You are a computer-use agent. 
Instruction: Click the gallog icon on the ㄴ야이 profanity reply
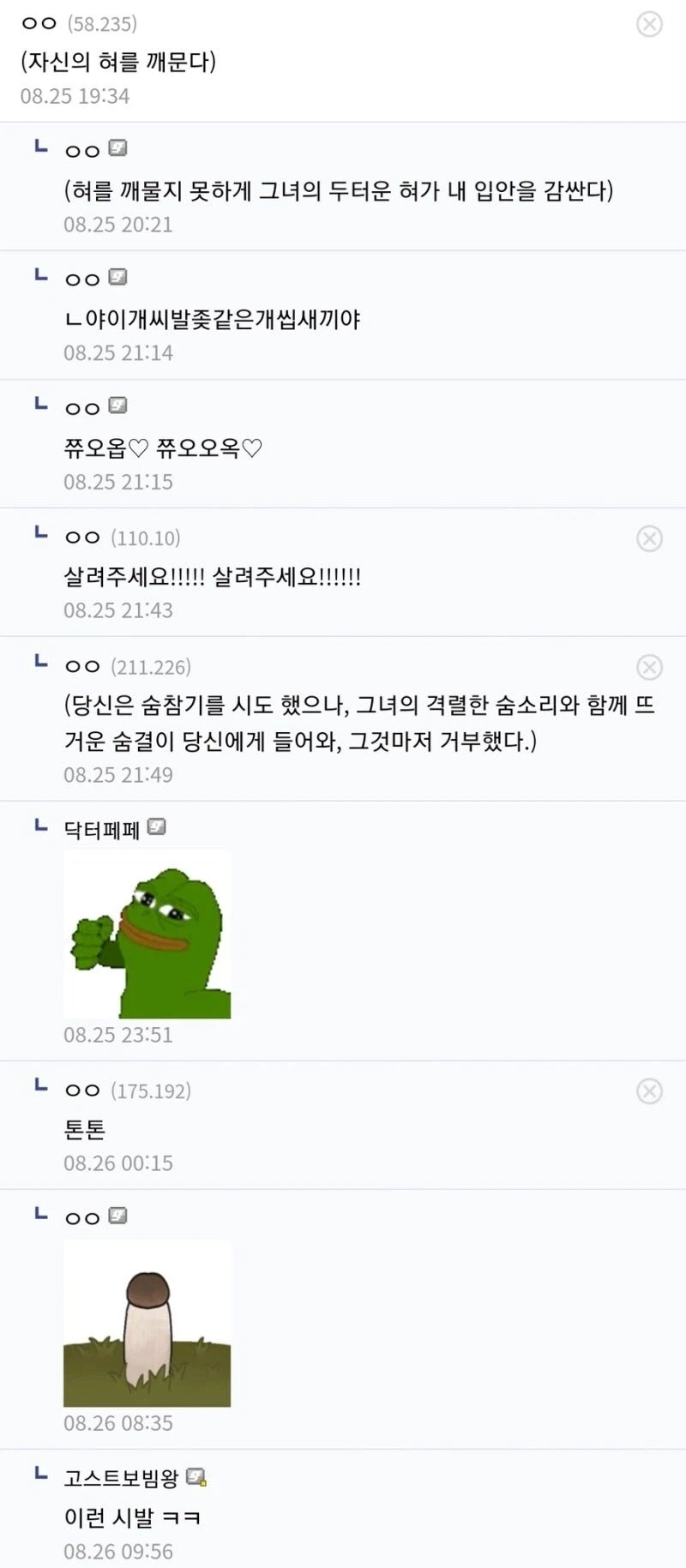coord(117,278)
